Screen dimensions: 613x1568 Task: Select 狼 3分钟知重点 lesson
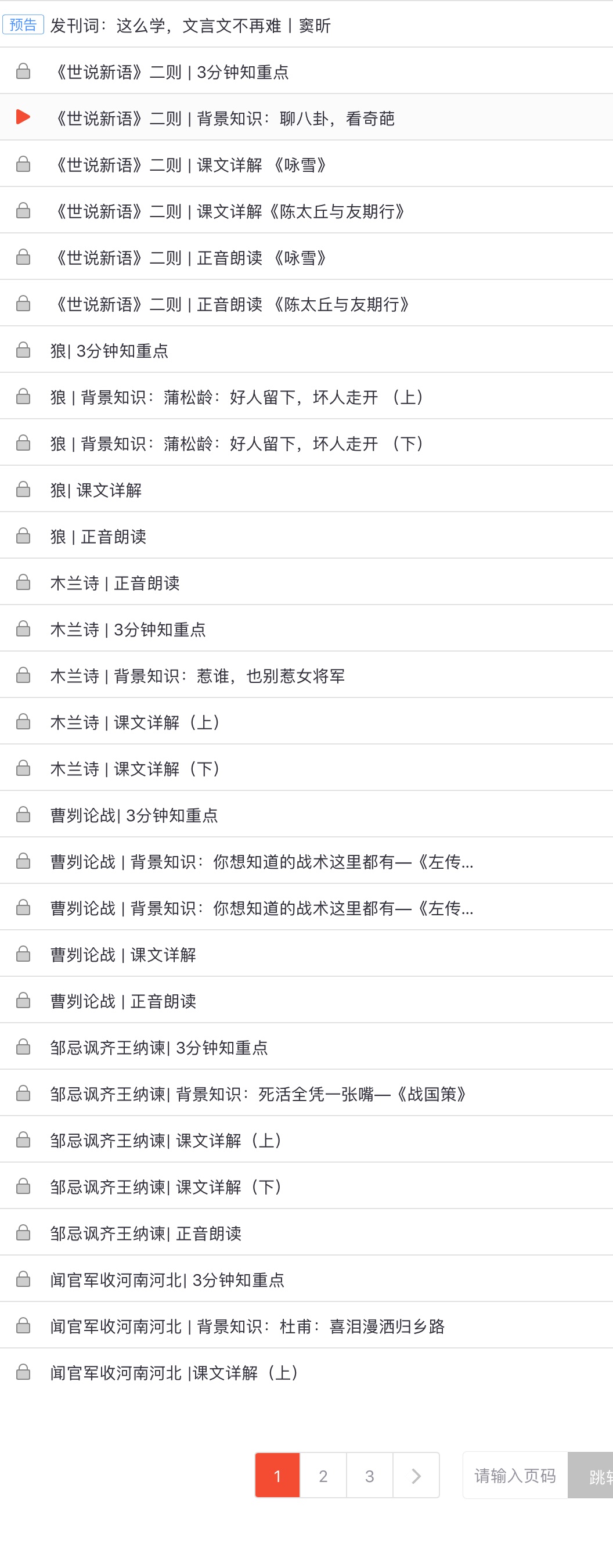(110, 351)
